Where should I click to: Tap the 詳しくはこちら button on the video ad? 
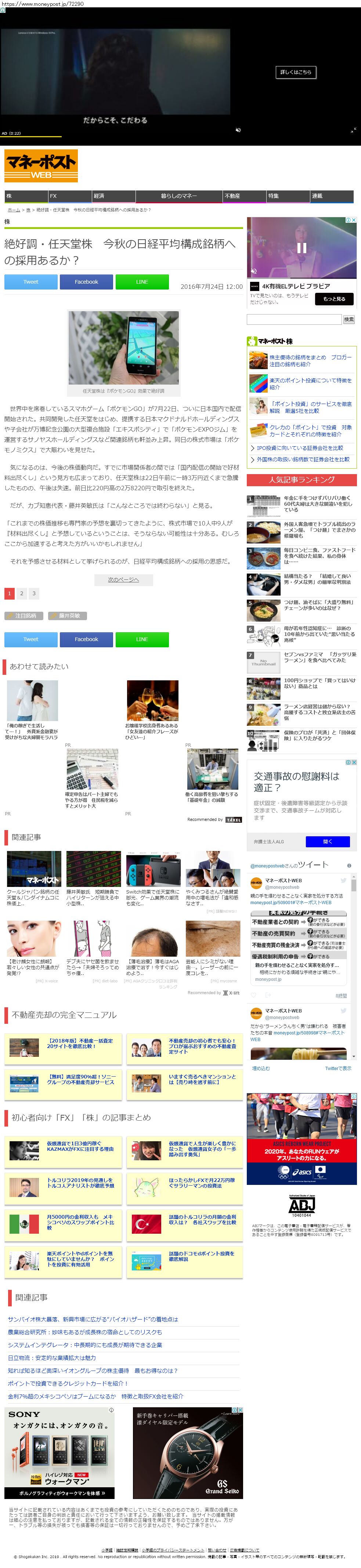[295, 72]
